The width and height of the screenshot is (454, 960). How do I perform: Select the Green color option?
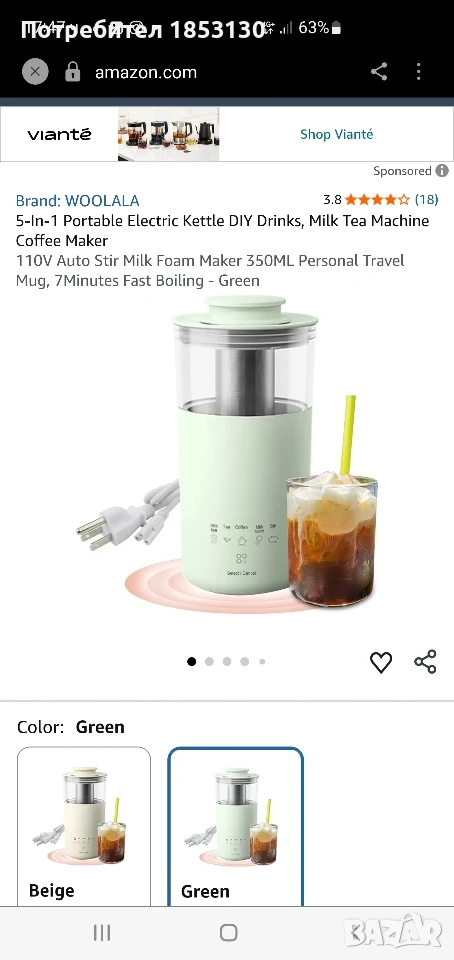(236, 827)
